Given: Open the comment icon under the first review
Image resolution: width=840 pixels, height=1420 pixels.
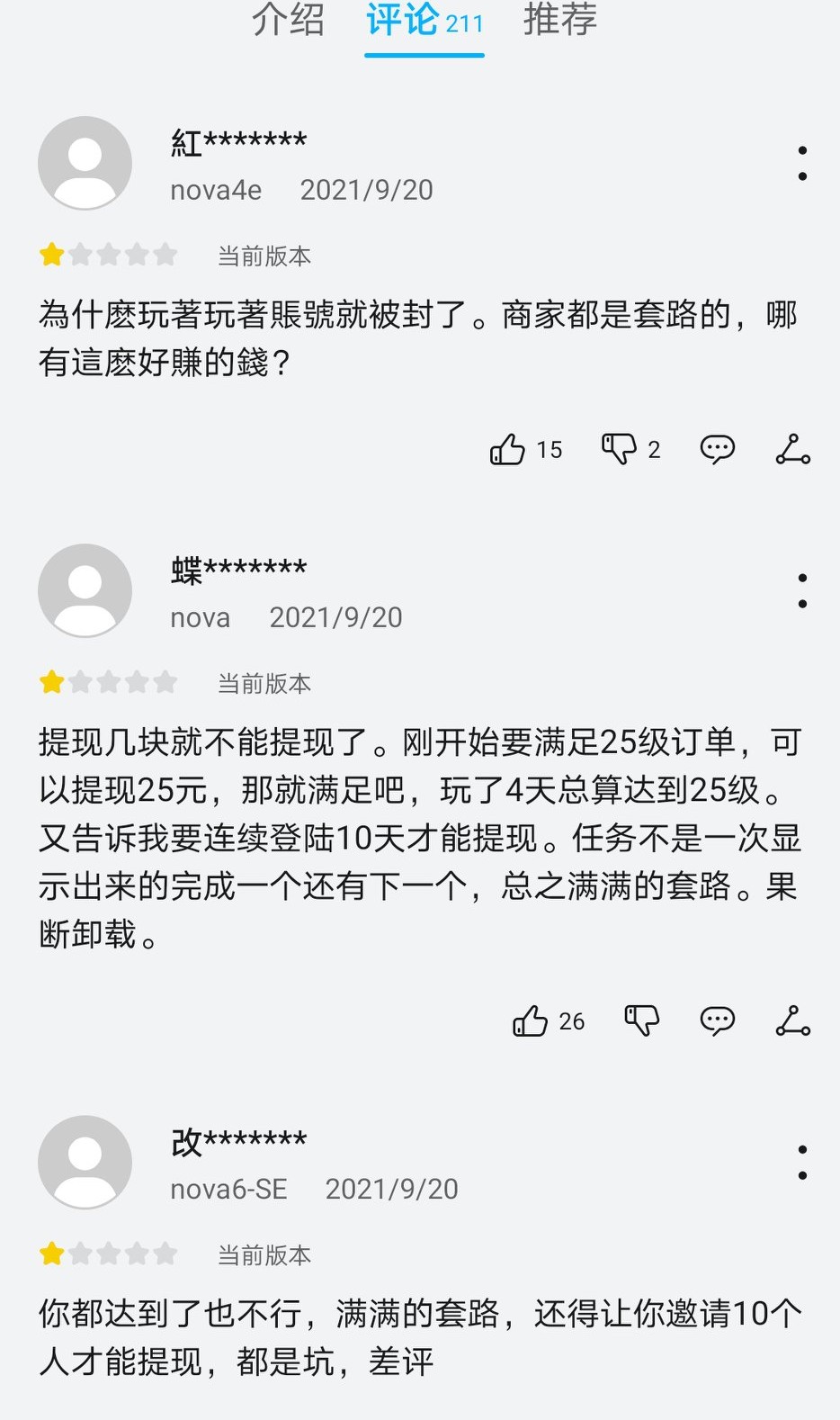Looking at the screenshot, I should tap(717, 449).
